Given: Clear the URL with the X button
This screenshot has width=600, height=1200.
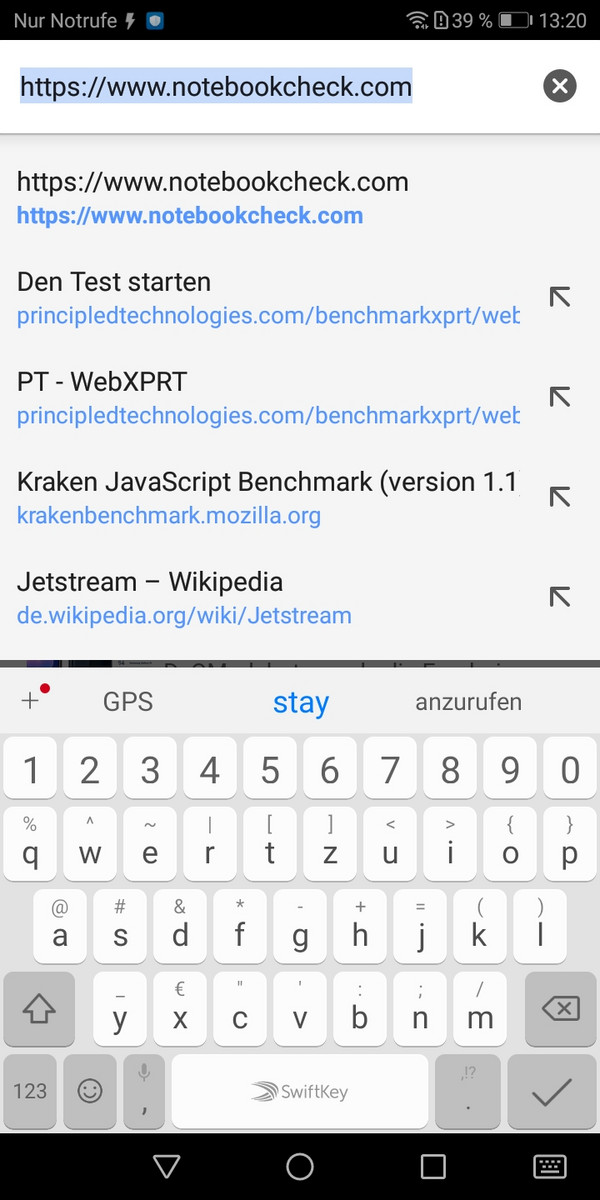Looking at the screenshot, I should point(560,86).
